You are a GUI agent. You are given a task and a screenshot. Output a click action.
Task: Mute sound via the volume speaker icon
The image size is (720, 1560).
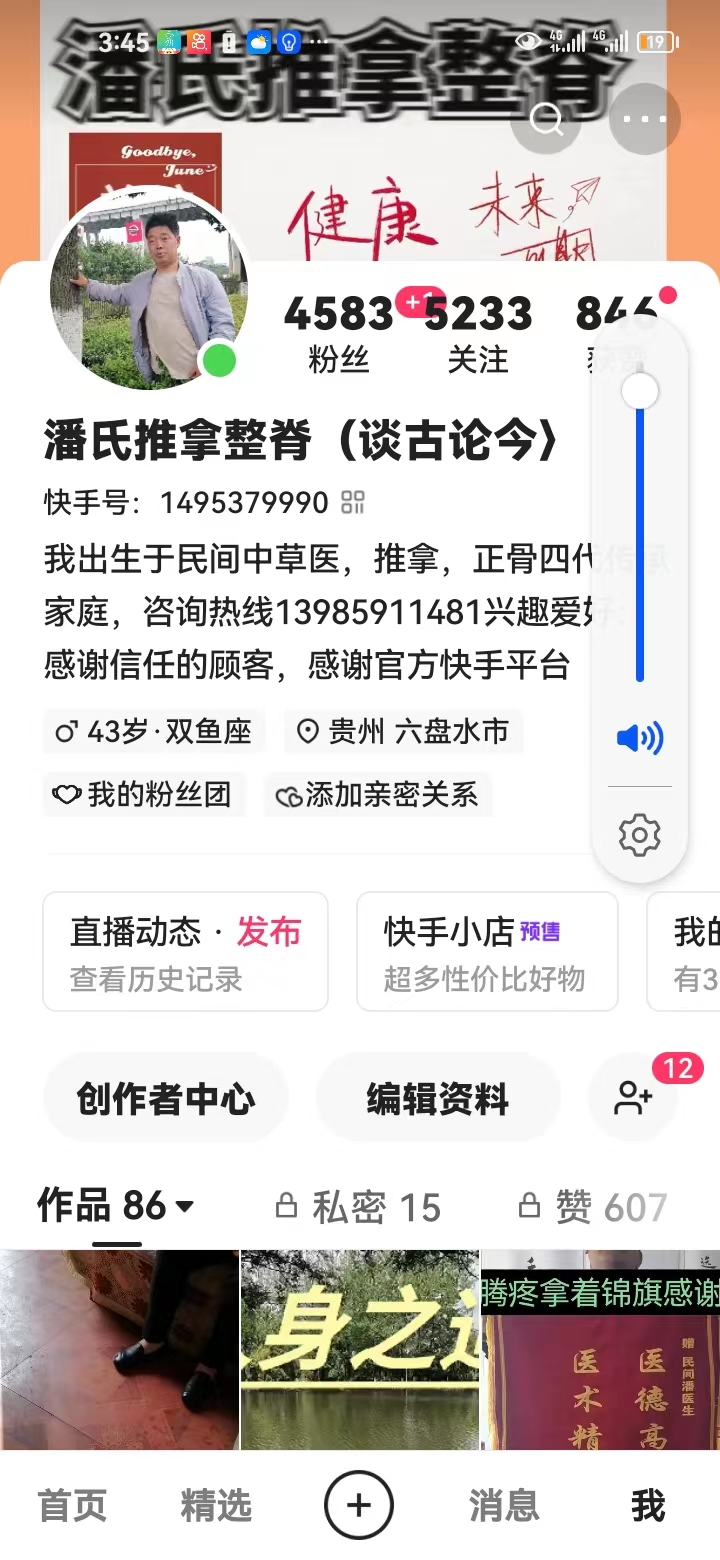[x=640, y=739]
